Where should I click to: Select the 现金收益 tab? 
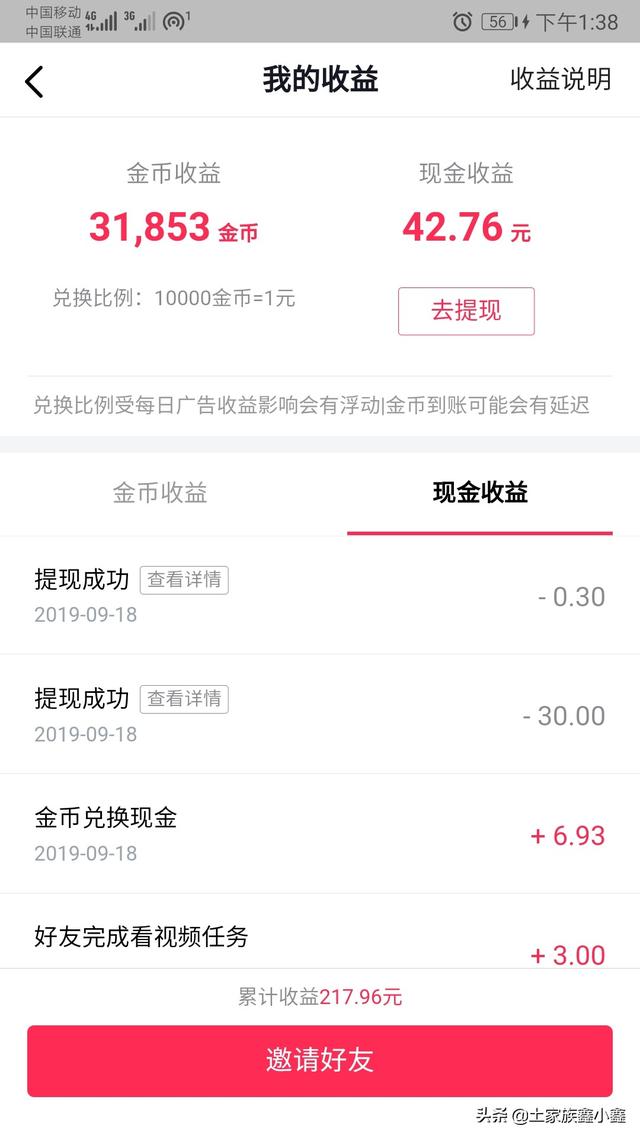[480, 492]
